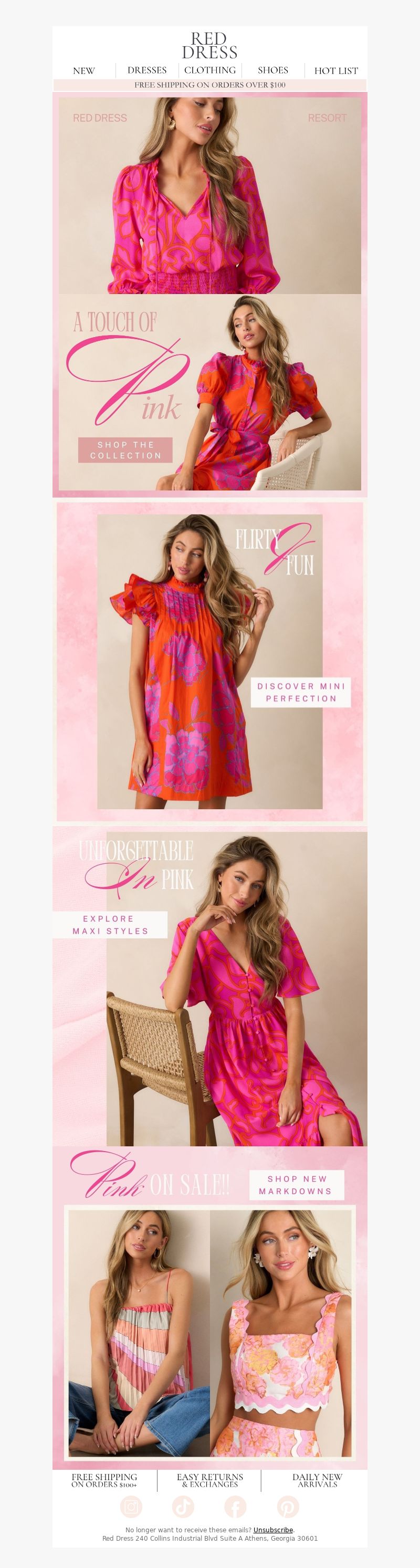The height and width of the screenshot is (1568, 420).
Task: Browse the SHOES category
Action: [x=272, y=70]
